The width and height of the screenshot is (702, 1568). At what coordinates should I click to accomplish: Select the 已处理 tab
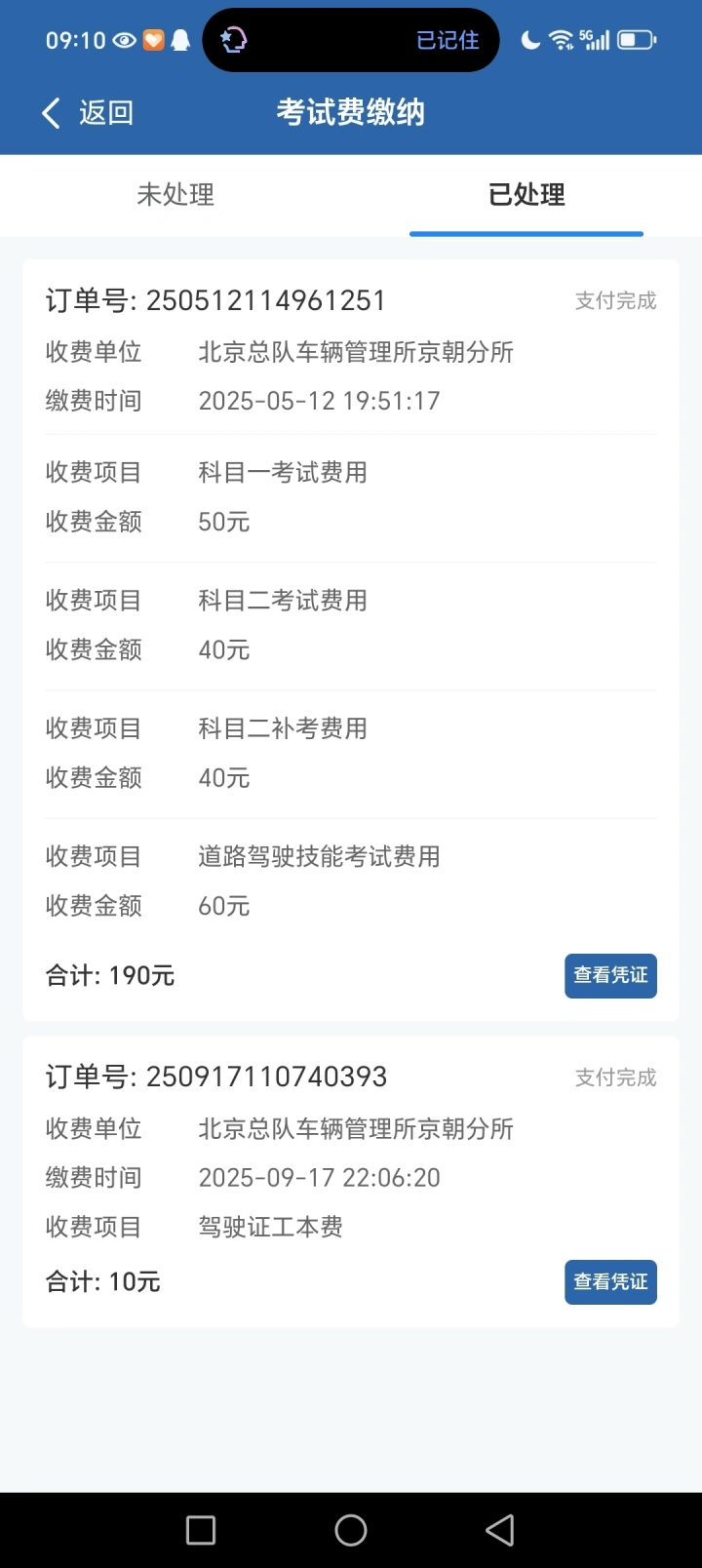point(526,195)
